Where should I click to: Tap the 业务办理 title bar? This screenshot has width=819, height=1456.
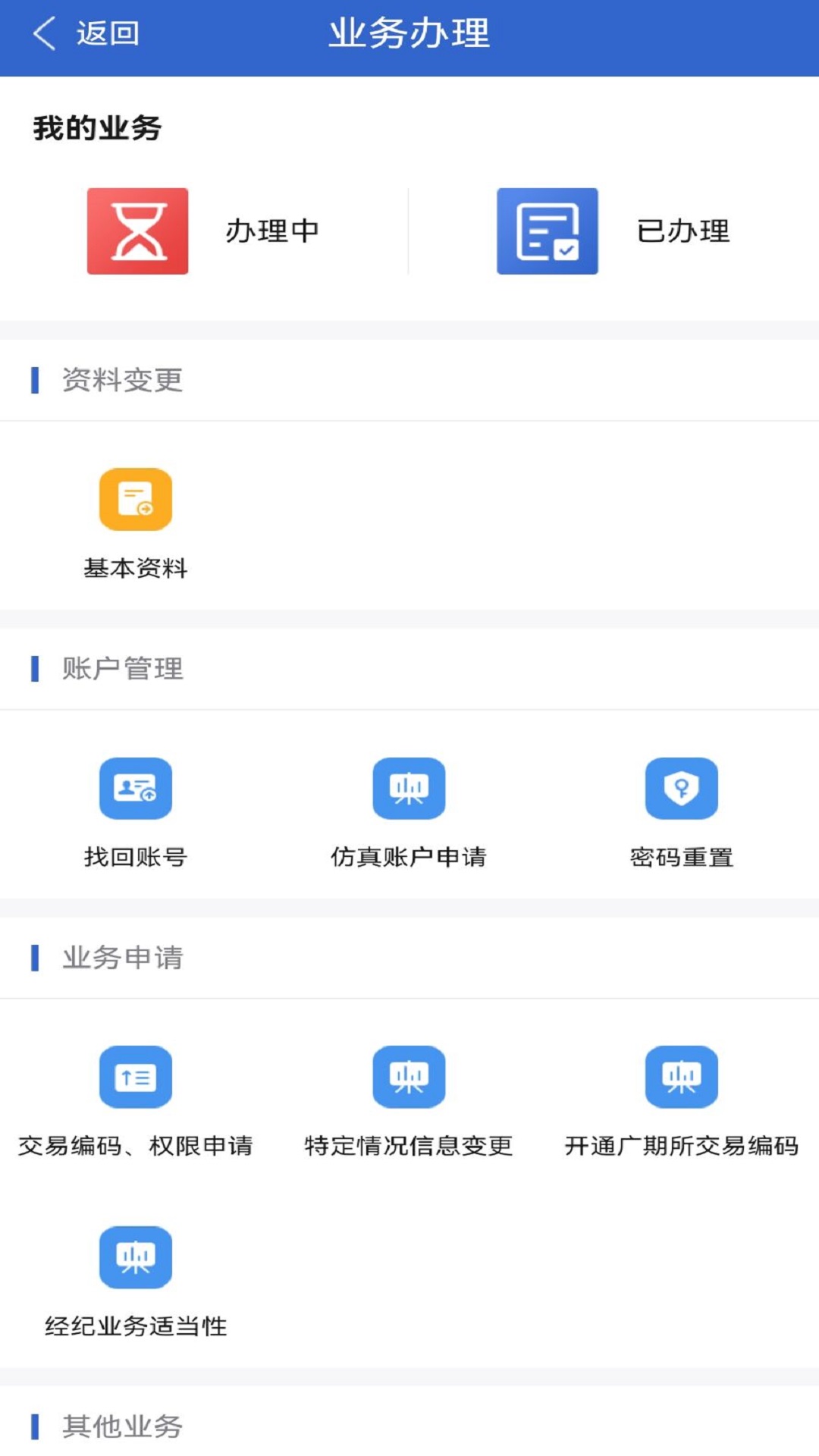tap(409, 33)
